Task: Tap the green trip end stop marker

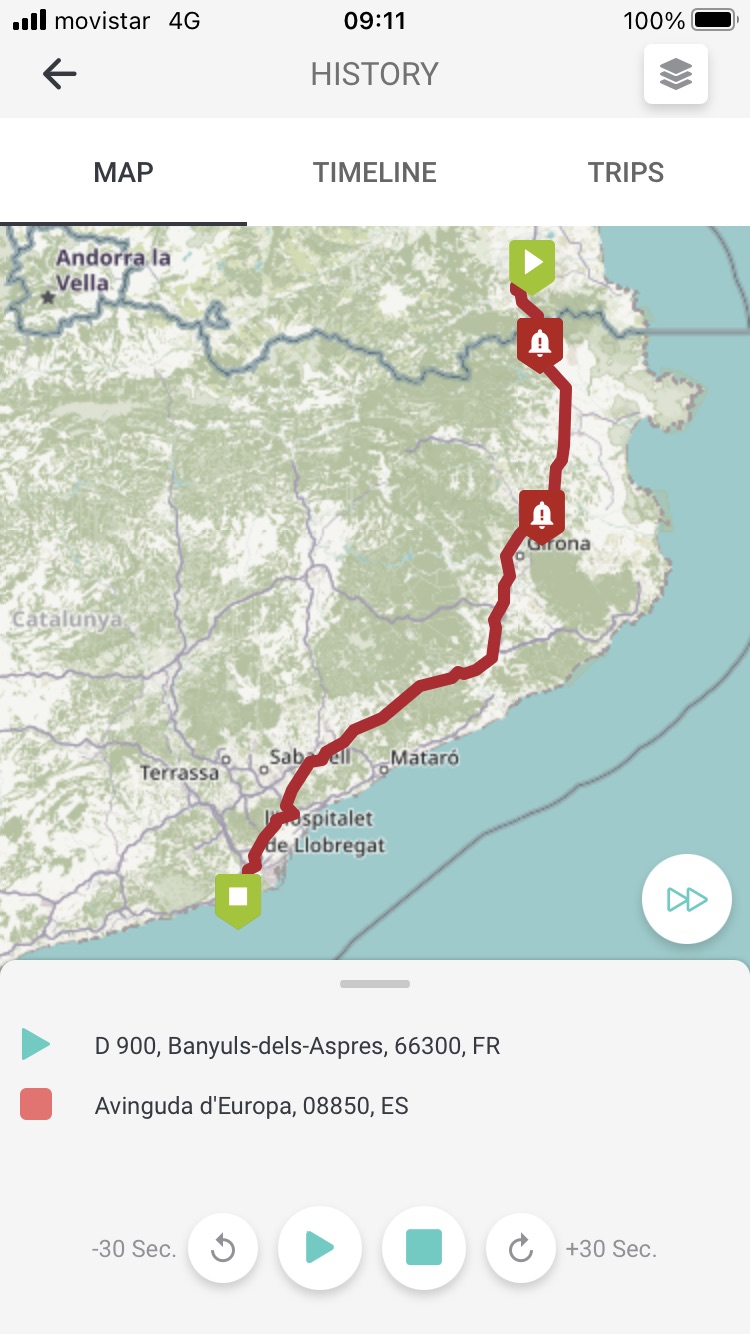Action: click(238, 898)
